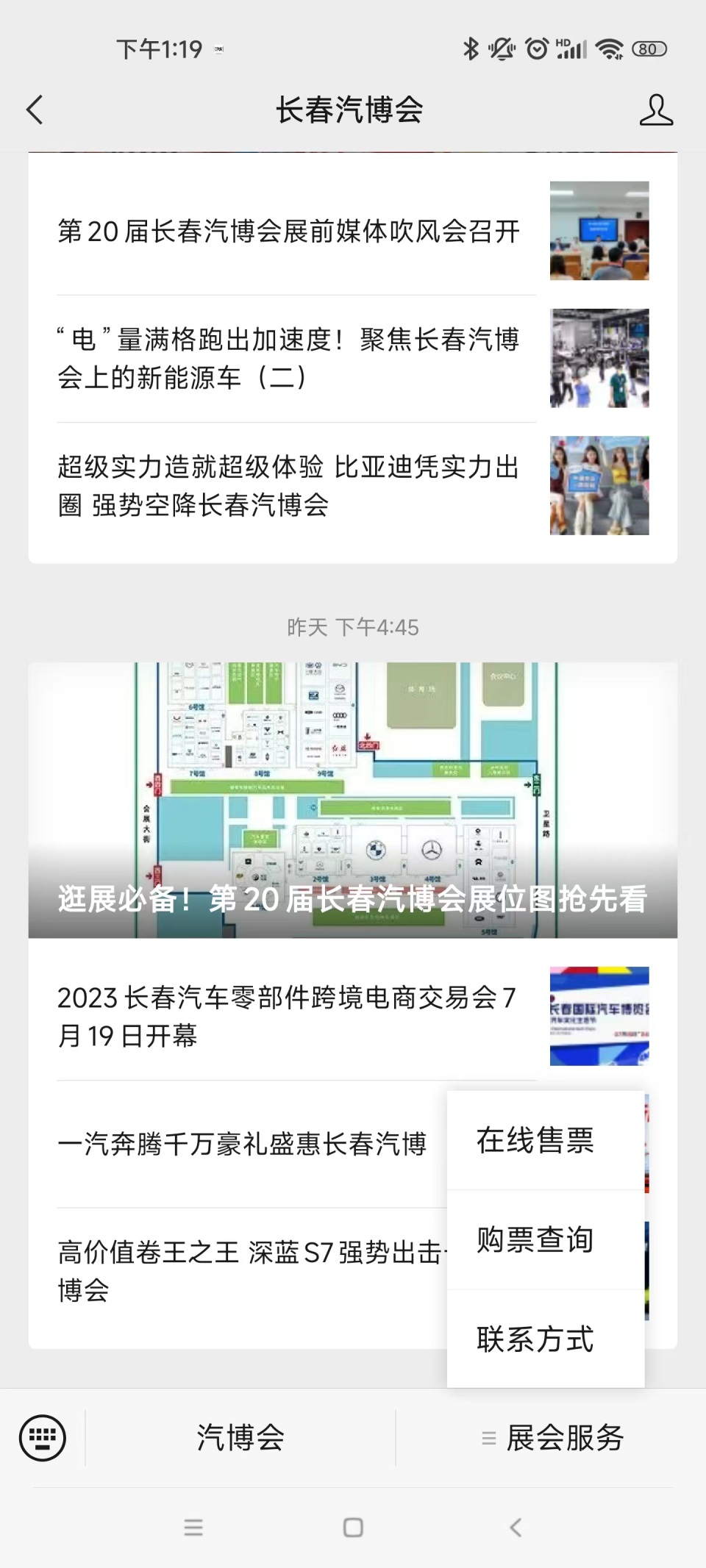The height and width of the screenshot is (1568, 706).
Task: Collapse the 展会服务 bottom menu
Action: tap(552, 1438)
